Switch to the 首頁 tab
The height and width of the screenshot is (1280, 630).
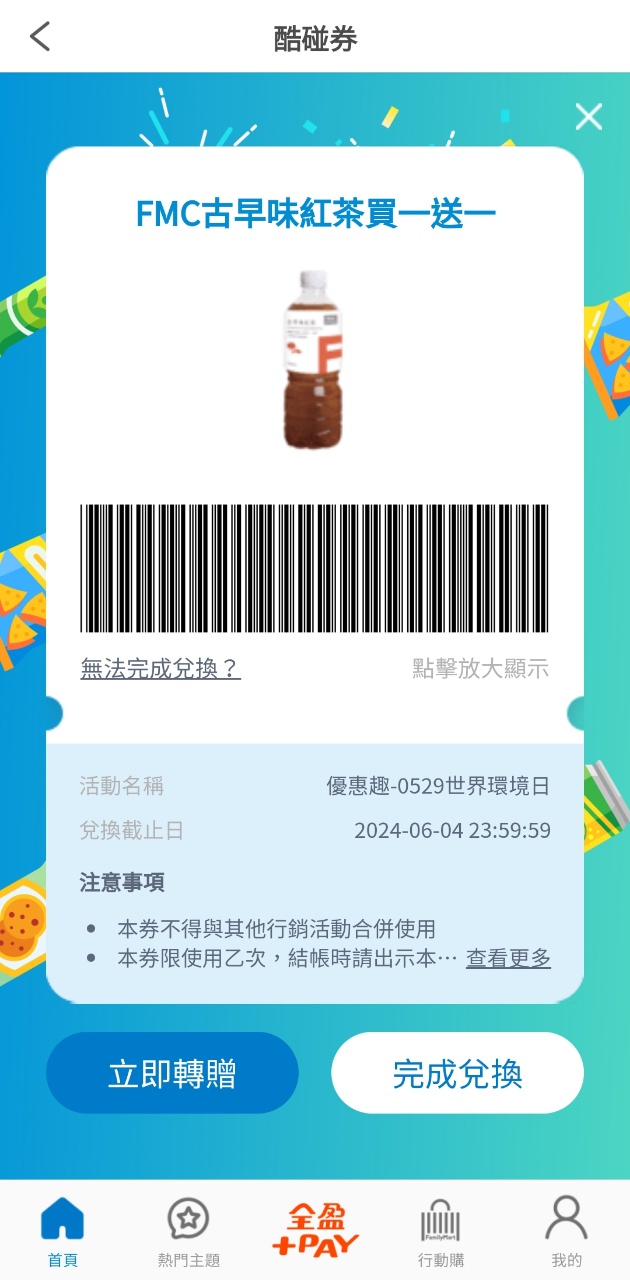point(62,1232)
